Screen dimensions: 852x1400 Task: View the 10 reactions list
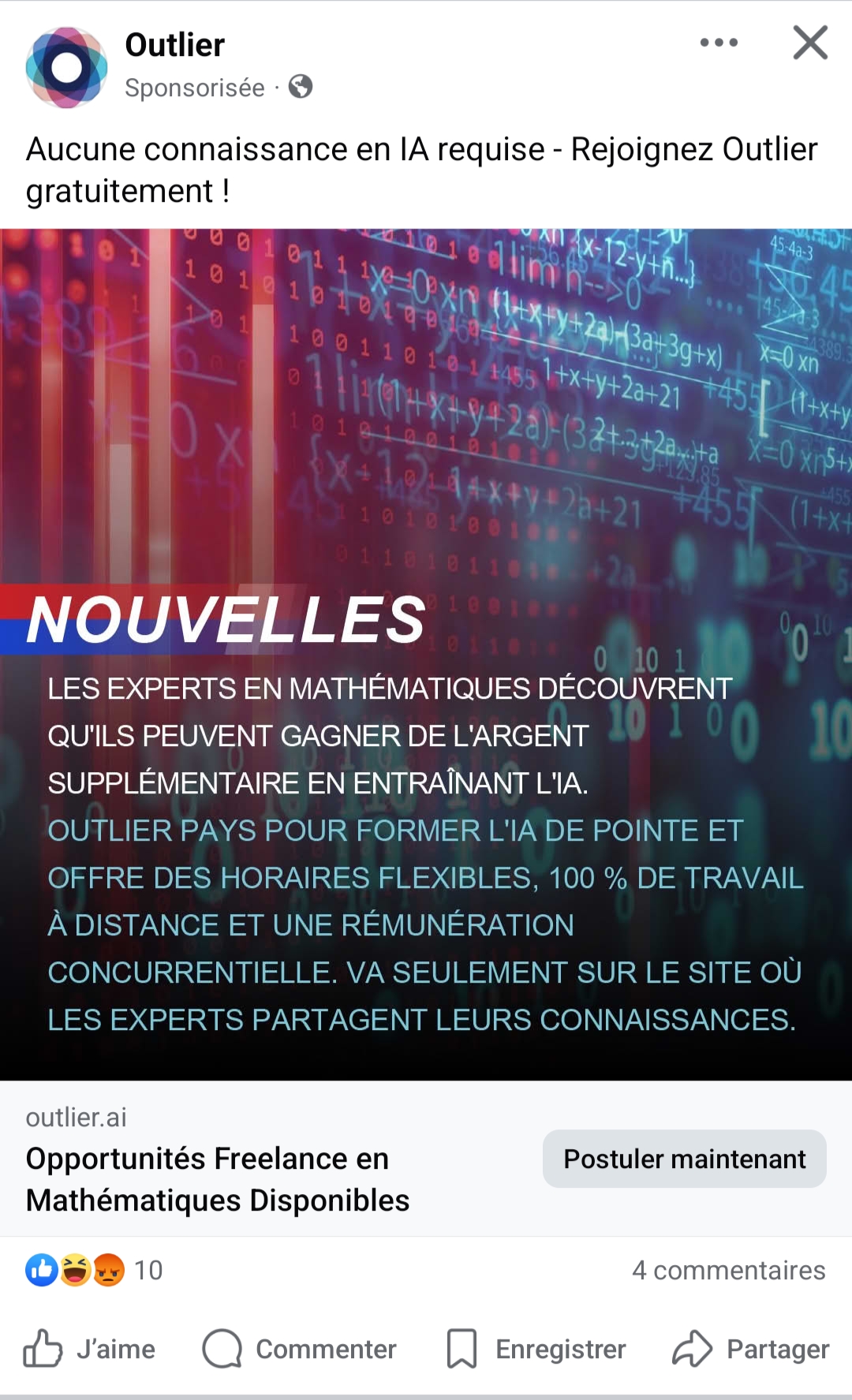(x=95, y=1270)
